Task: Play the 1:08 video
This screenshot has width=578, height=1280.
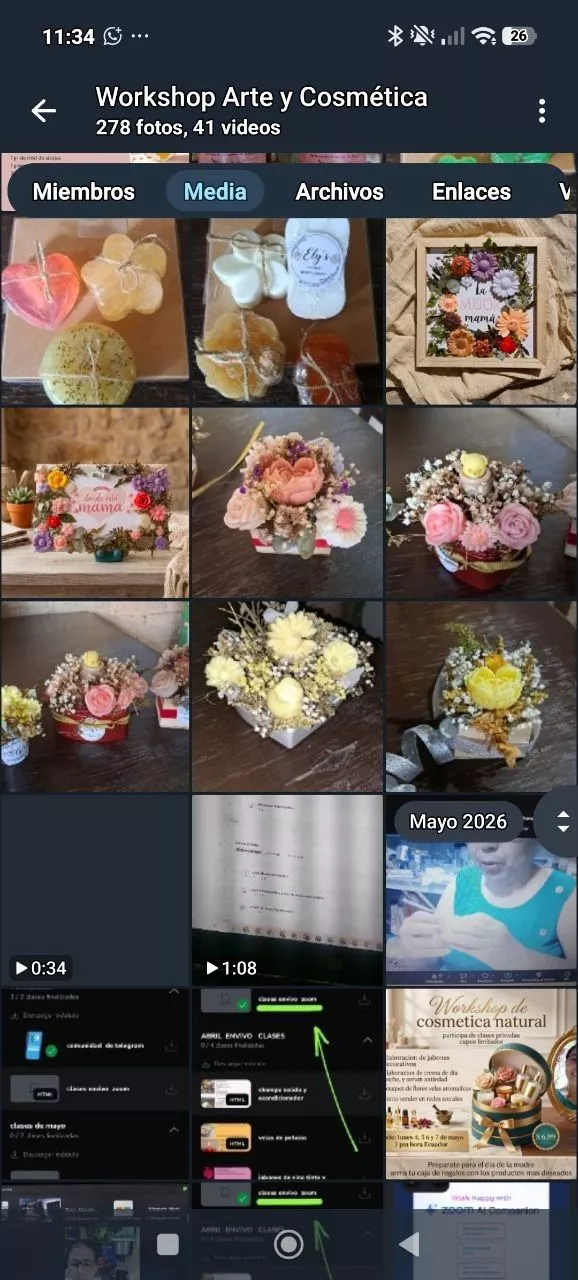Action: [x=288, y=890]
